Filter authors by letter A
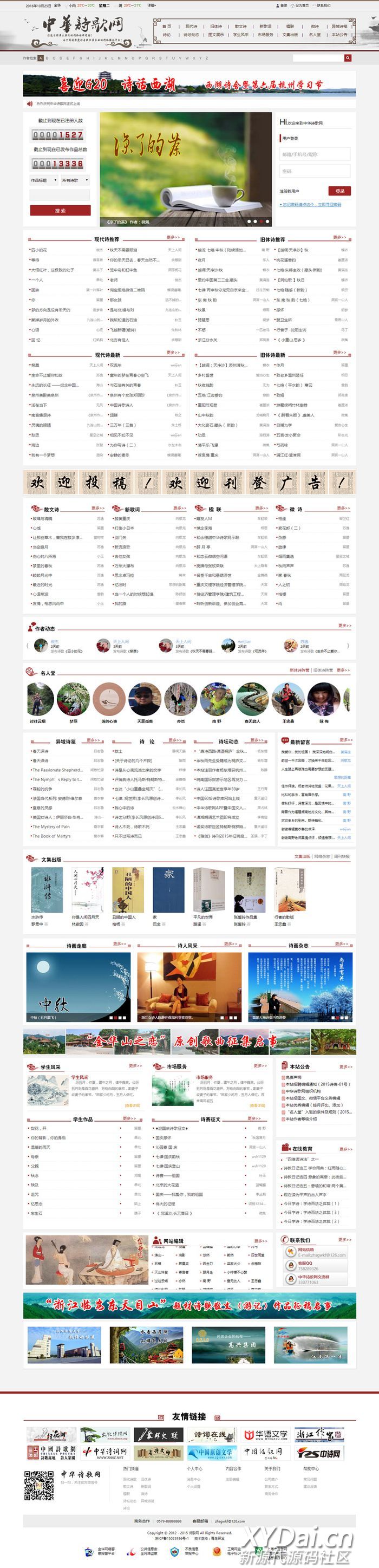The width and height of the screenshot is (379, 1568). tap(40, 58)
